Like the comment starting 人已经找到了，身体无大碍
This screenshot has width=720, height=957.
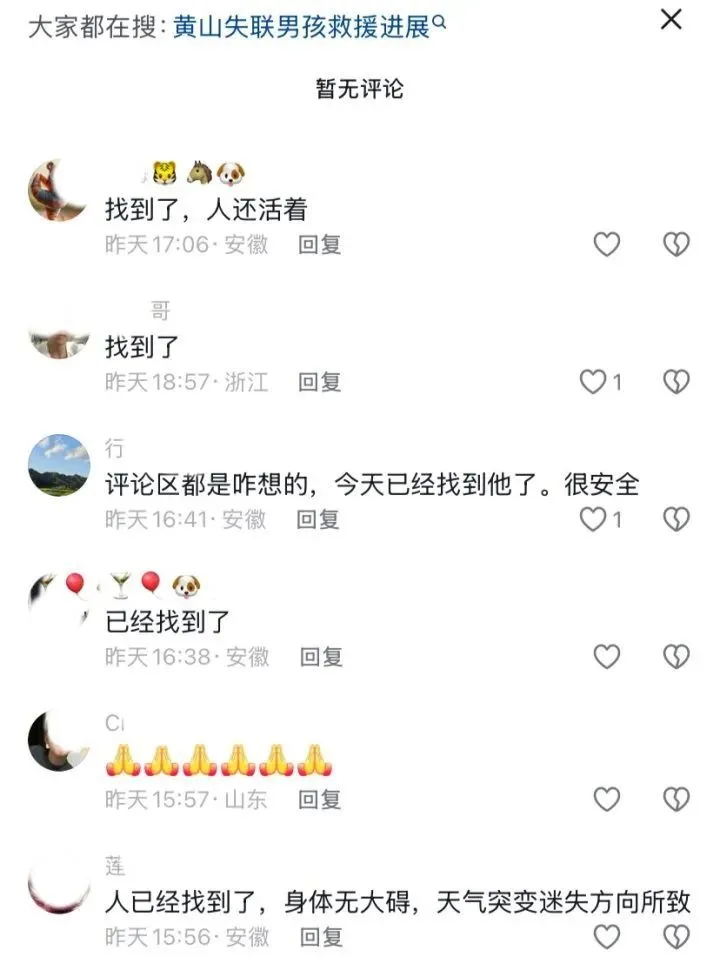[607, 937]
